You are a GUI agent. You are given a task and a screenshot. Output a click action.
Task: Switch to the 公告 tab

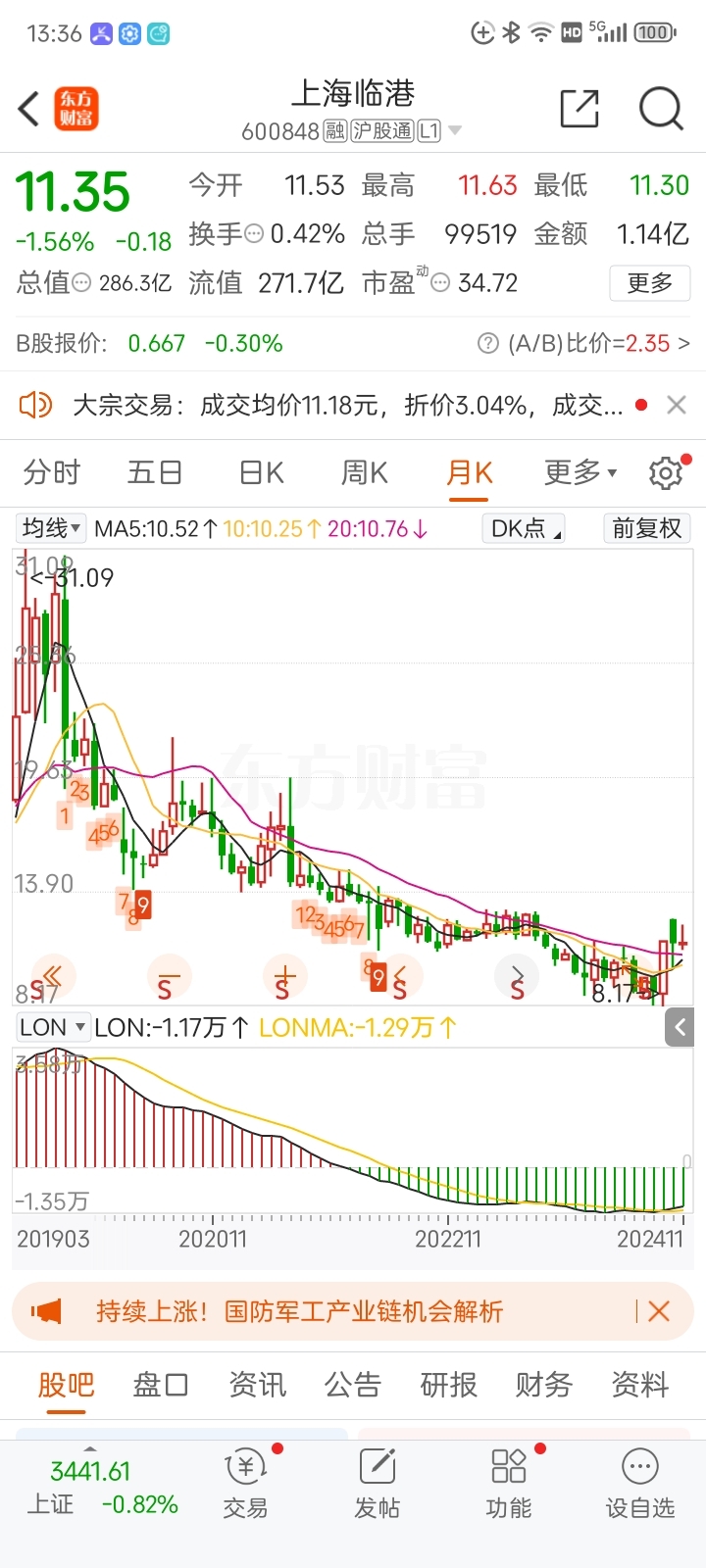coord(353,1385)
